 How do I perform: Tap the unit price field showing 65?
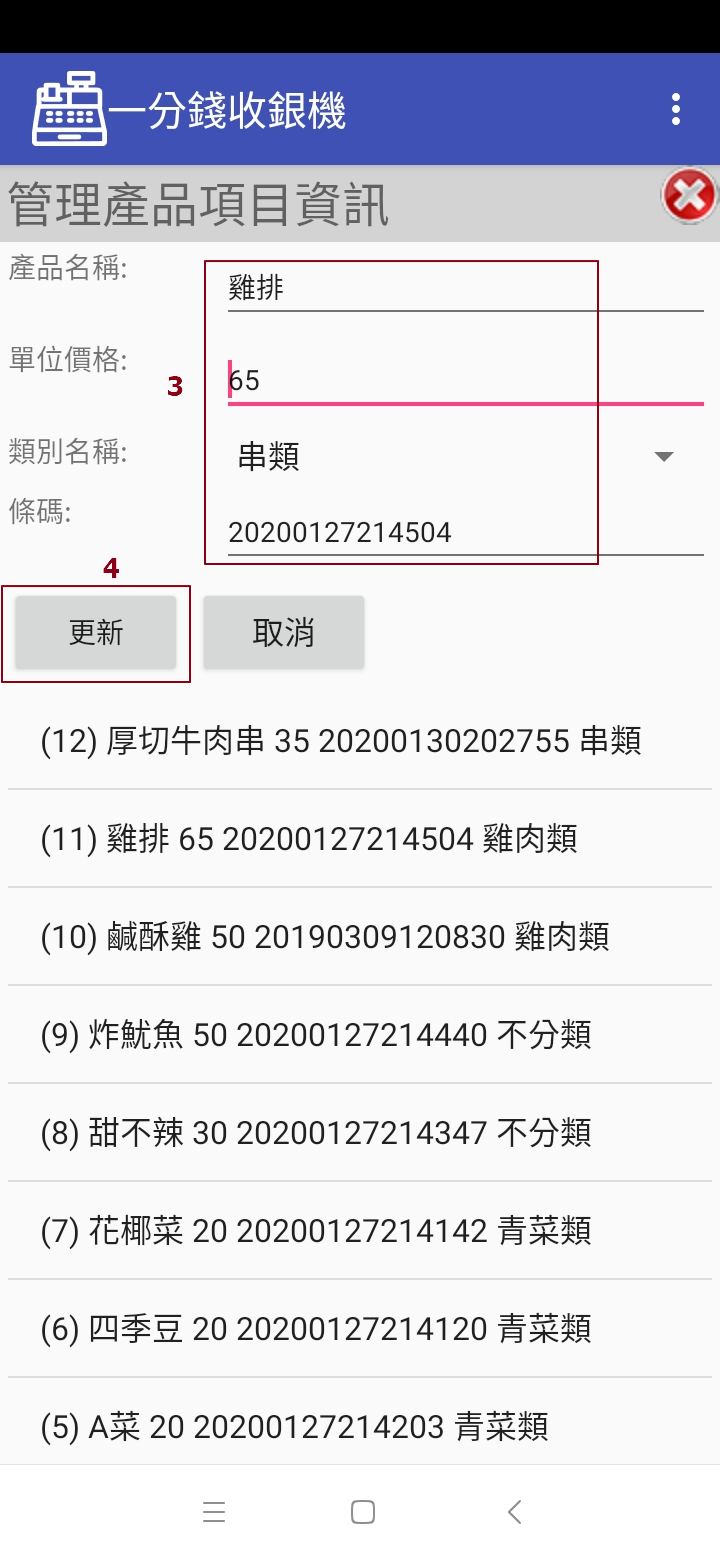[466, 381]
